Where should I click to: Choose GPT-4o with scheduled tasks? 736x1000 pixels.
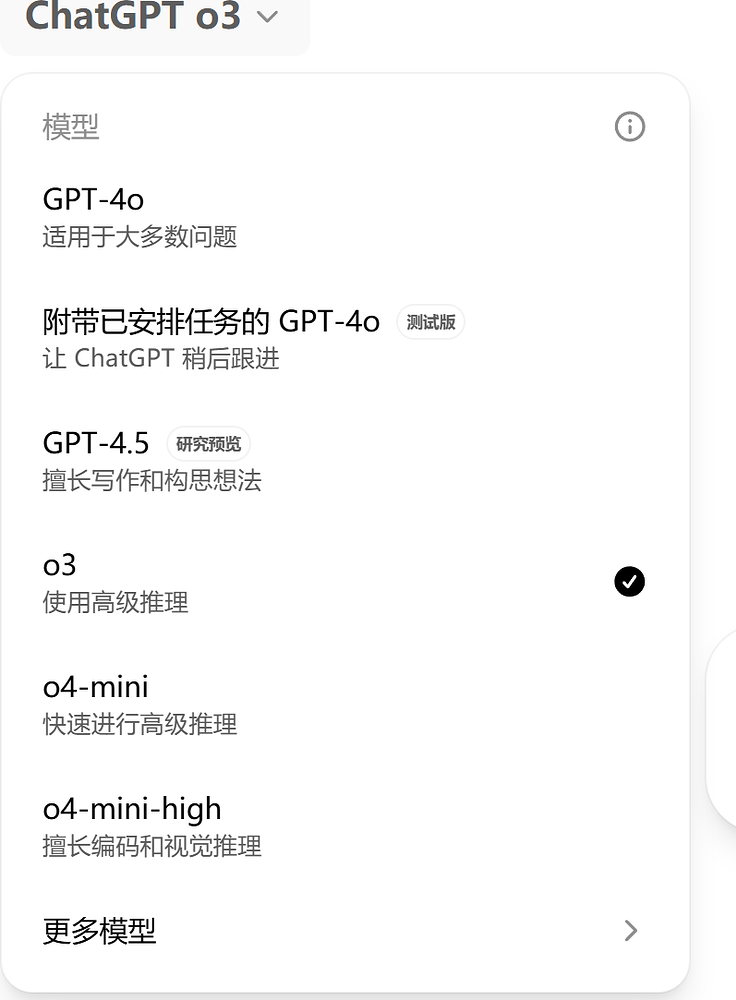211,338
